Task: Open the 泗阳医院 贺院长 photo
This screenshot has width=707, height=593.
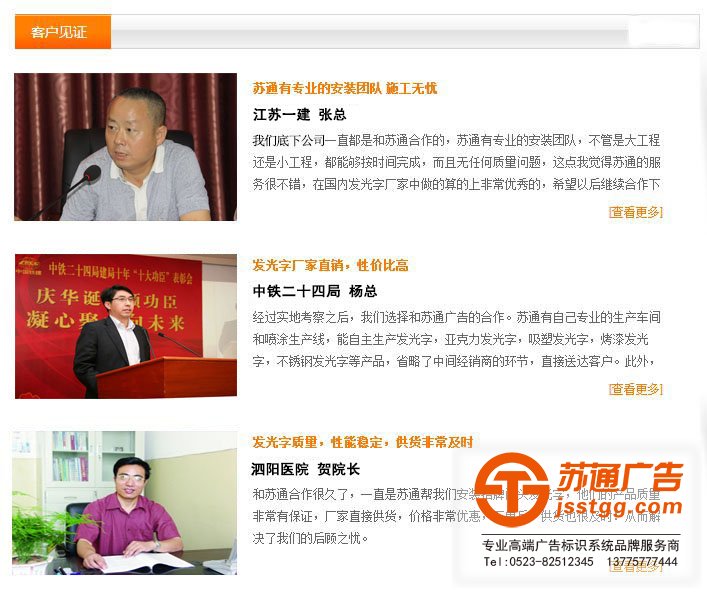Action: click(125, 502)
